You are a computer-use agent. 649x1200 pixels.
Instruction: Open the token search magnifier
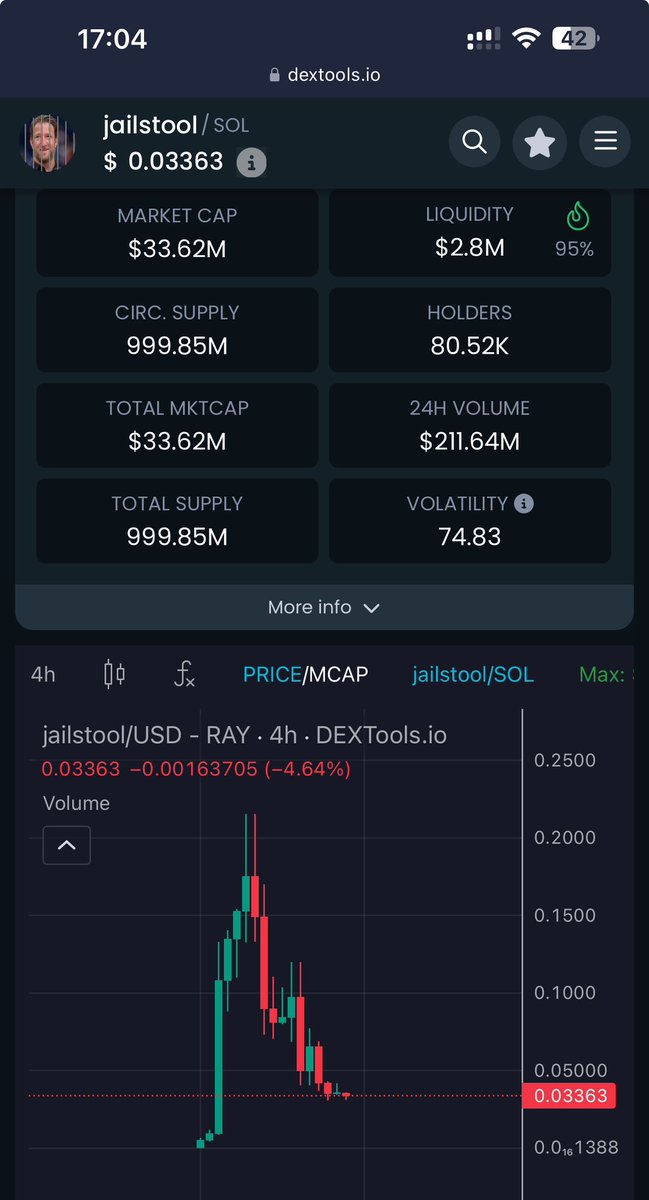point(475,142)
